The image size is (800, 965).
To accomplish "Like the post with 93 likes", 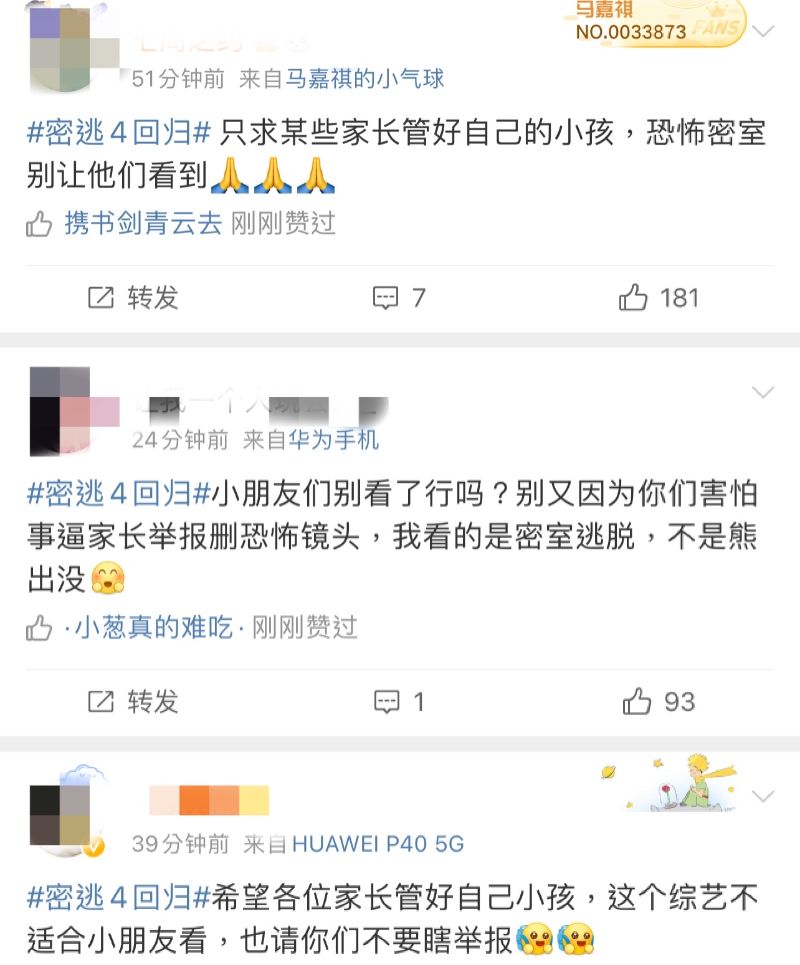I will pos(658,702).
